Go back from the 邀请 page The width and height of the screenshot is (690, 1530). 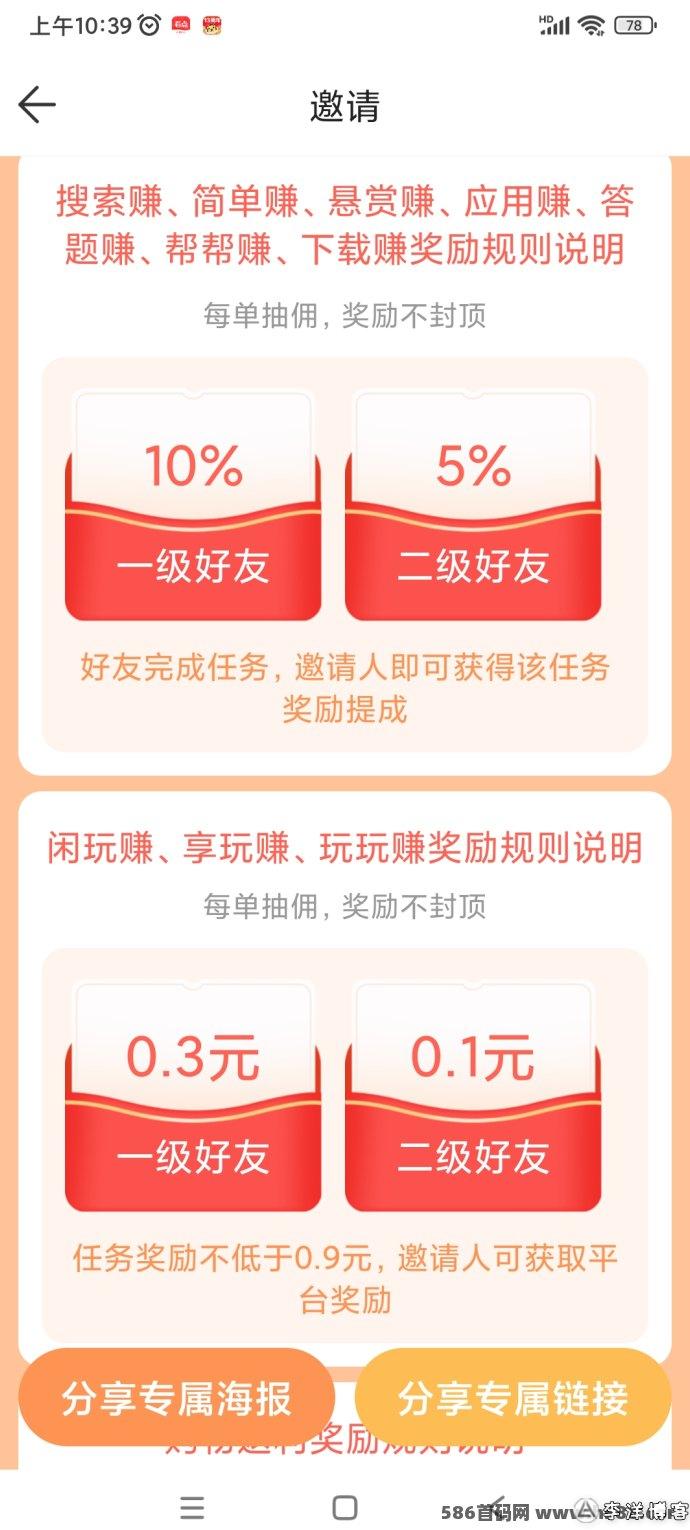tap(36, 105)
